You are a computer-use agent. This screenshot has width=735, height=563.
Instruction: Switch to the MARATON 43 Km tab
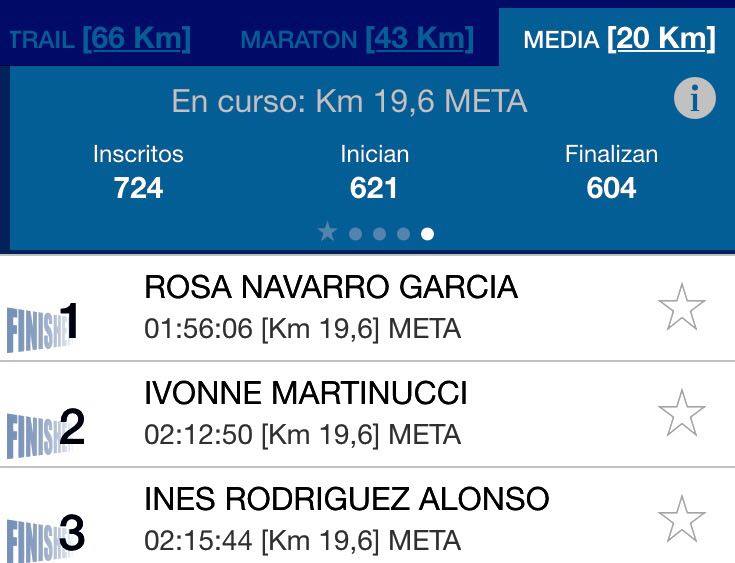pyautogui.click(x=357, y=38)
